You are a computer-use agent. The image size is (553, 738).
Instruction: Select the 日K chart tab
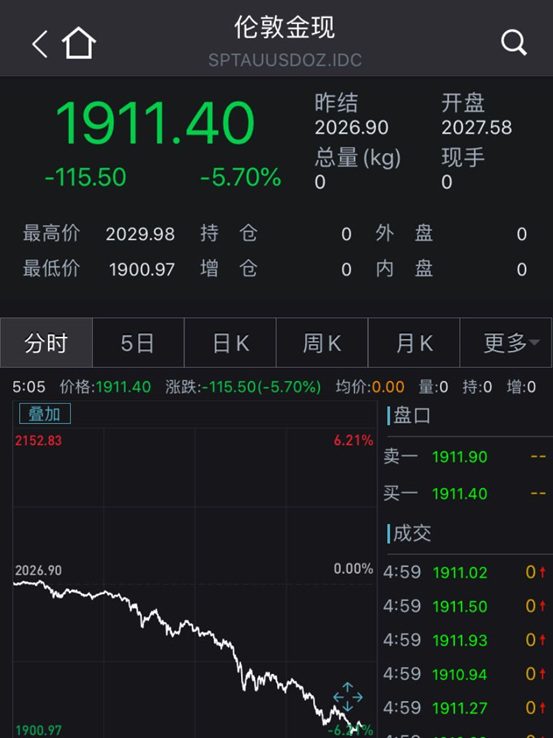pyautogui.click(x=230, y=343)
